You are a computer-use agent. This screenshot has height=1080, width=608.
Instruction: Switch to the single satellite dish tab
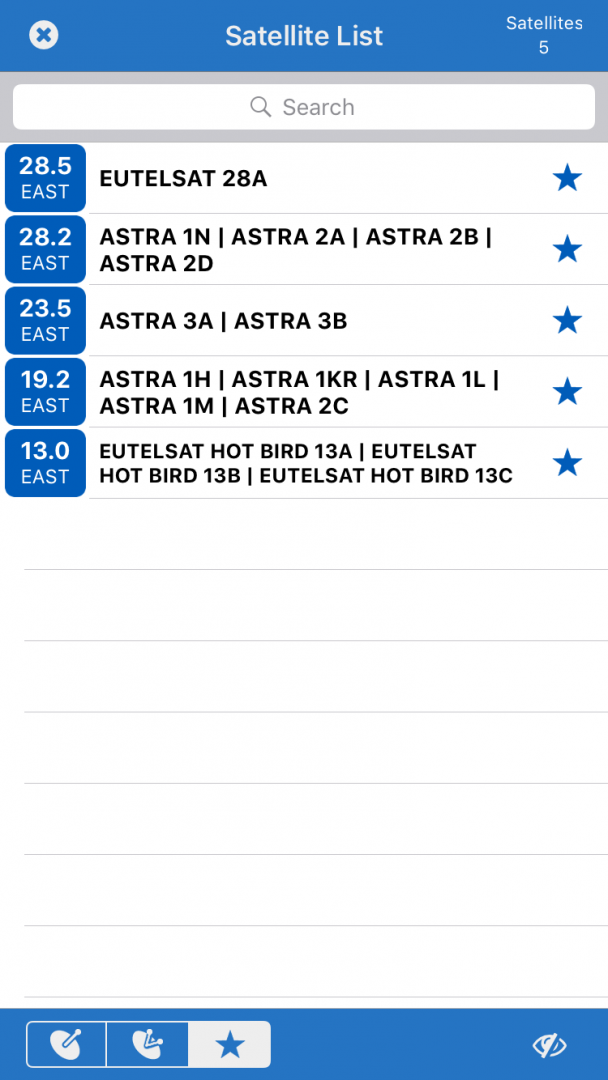point(66,1045)
